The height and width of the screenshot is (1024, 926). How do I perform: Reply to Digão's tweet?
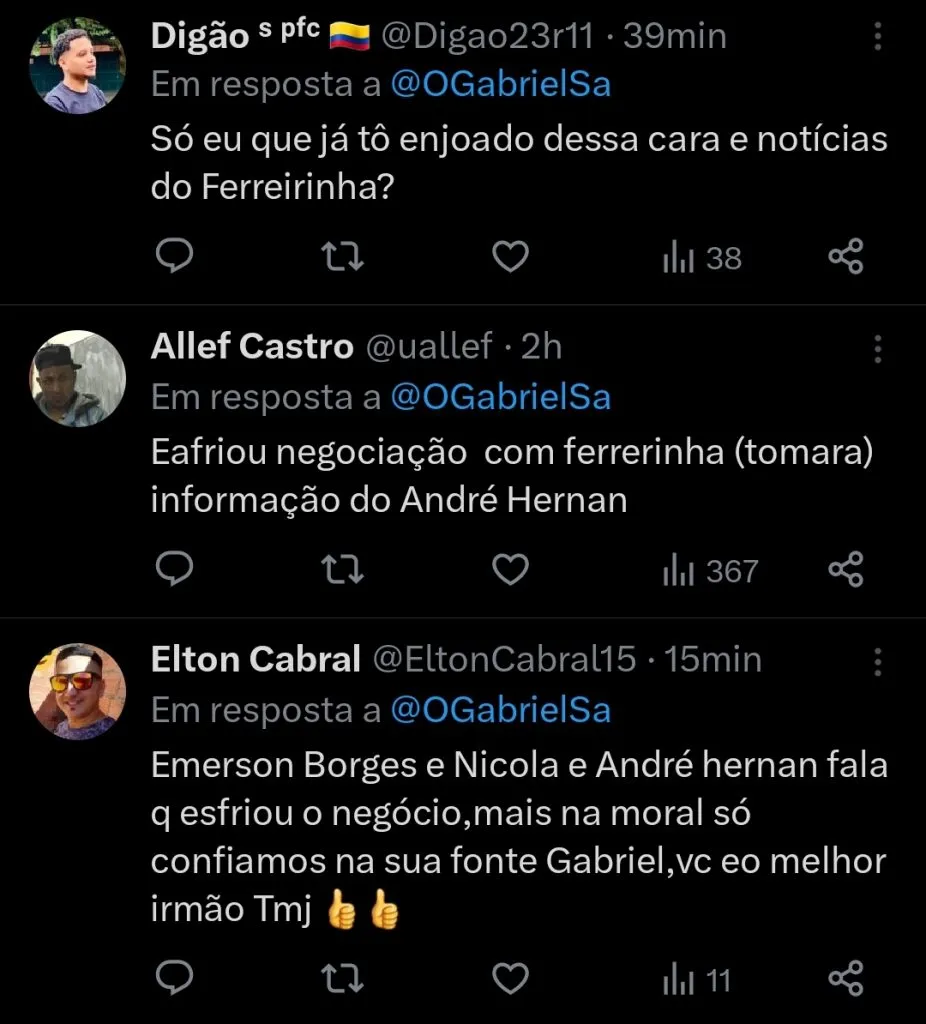pyautogui.click(x=175, y=257)
